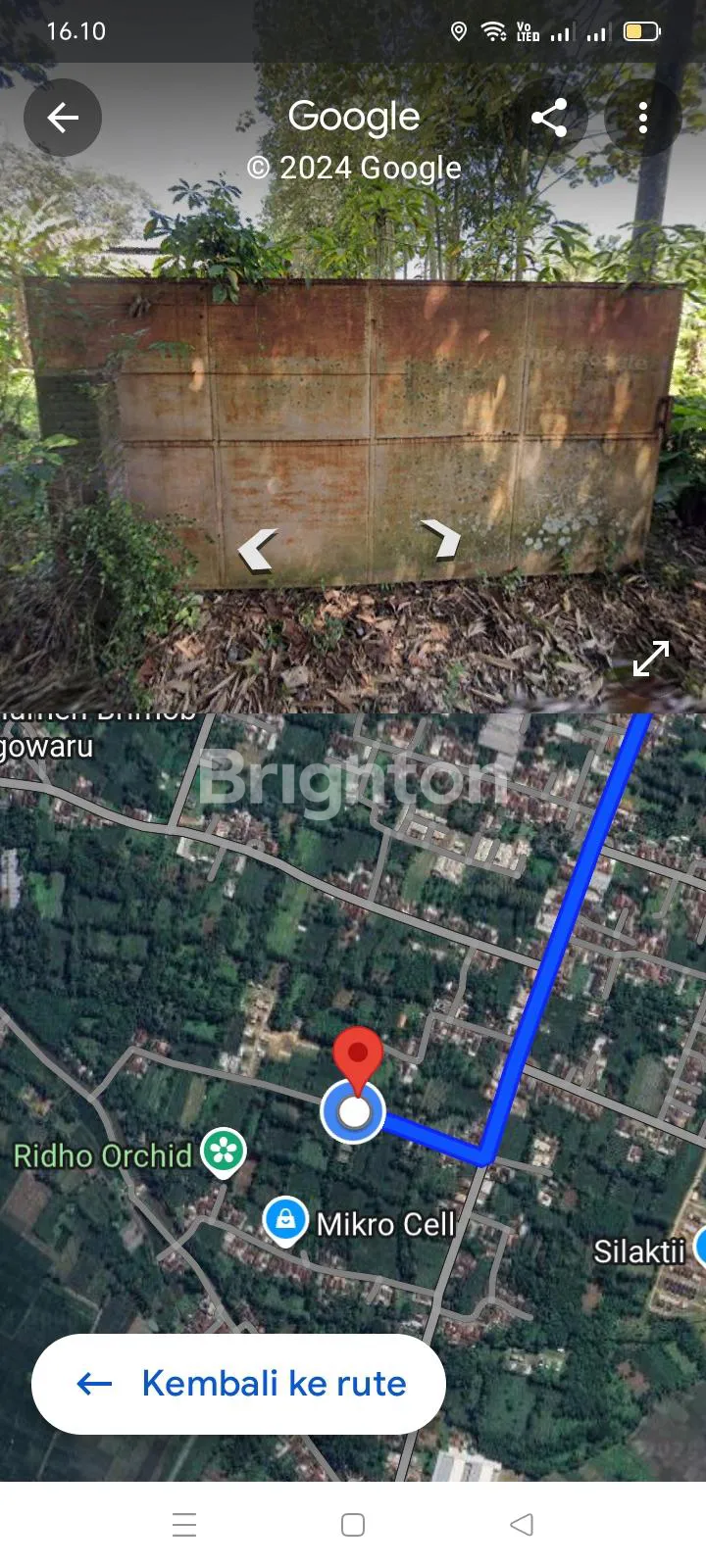Screen dimensions: 706x1568
Task: Tap the Kembali ke rute button
Action: pos(239,1384)
